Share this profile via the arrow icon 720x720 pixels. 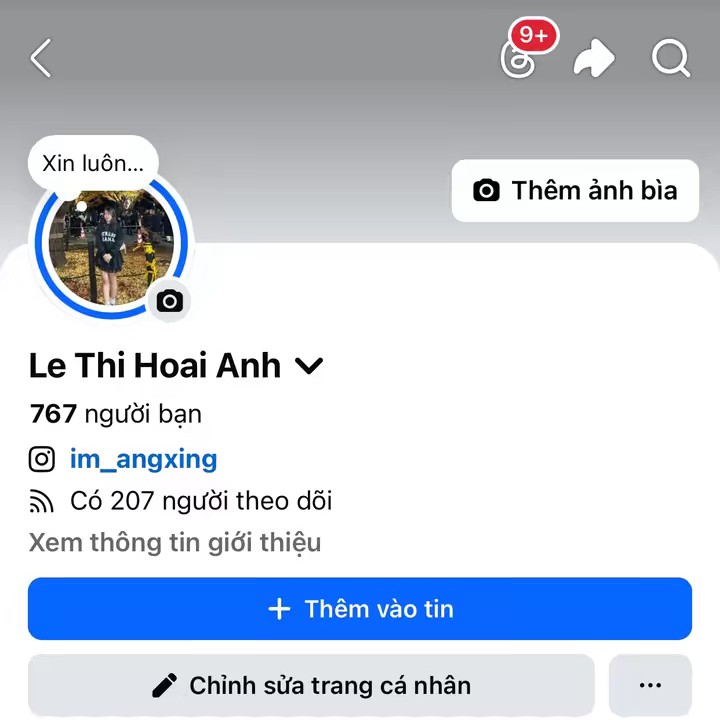593,59
